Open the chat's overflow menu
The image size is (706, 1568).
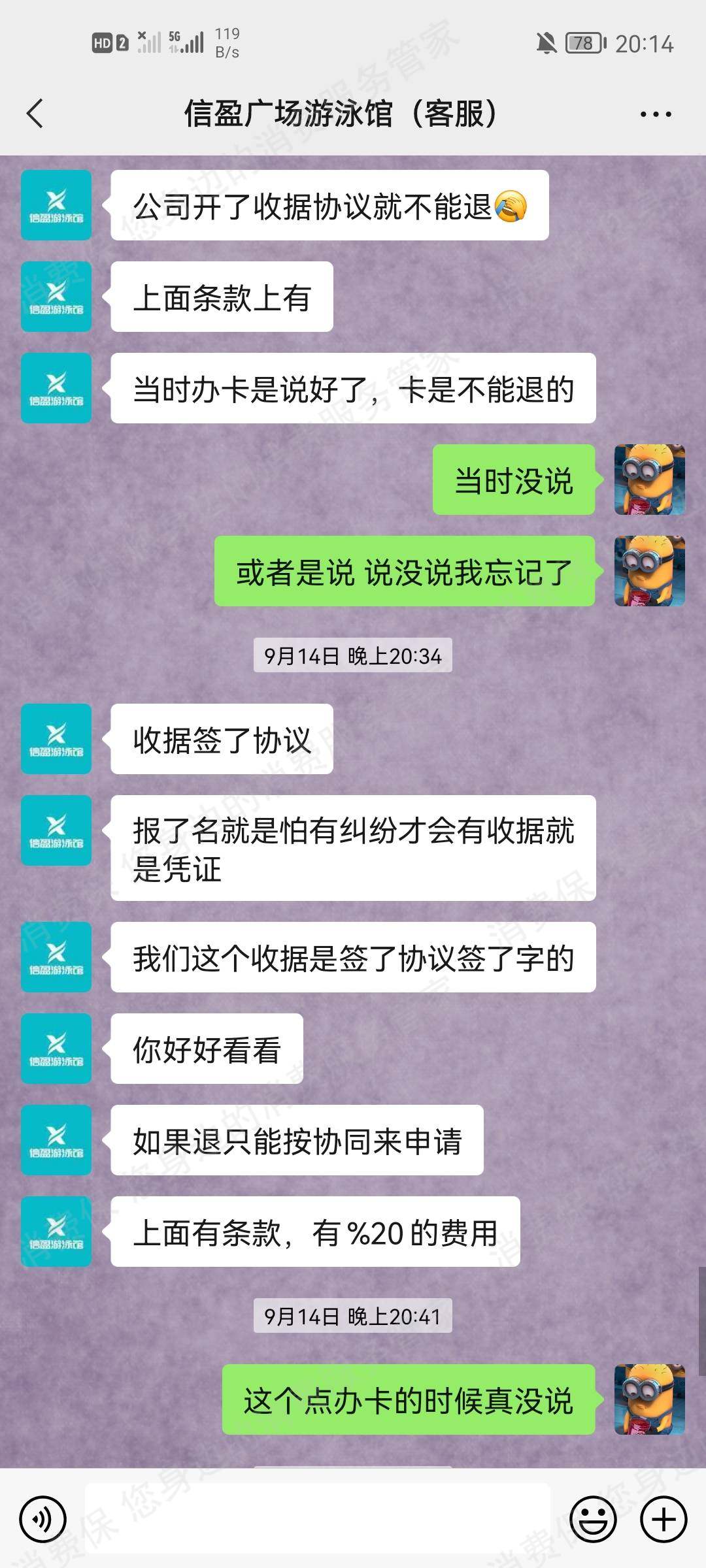tap(656, 114)
